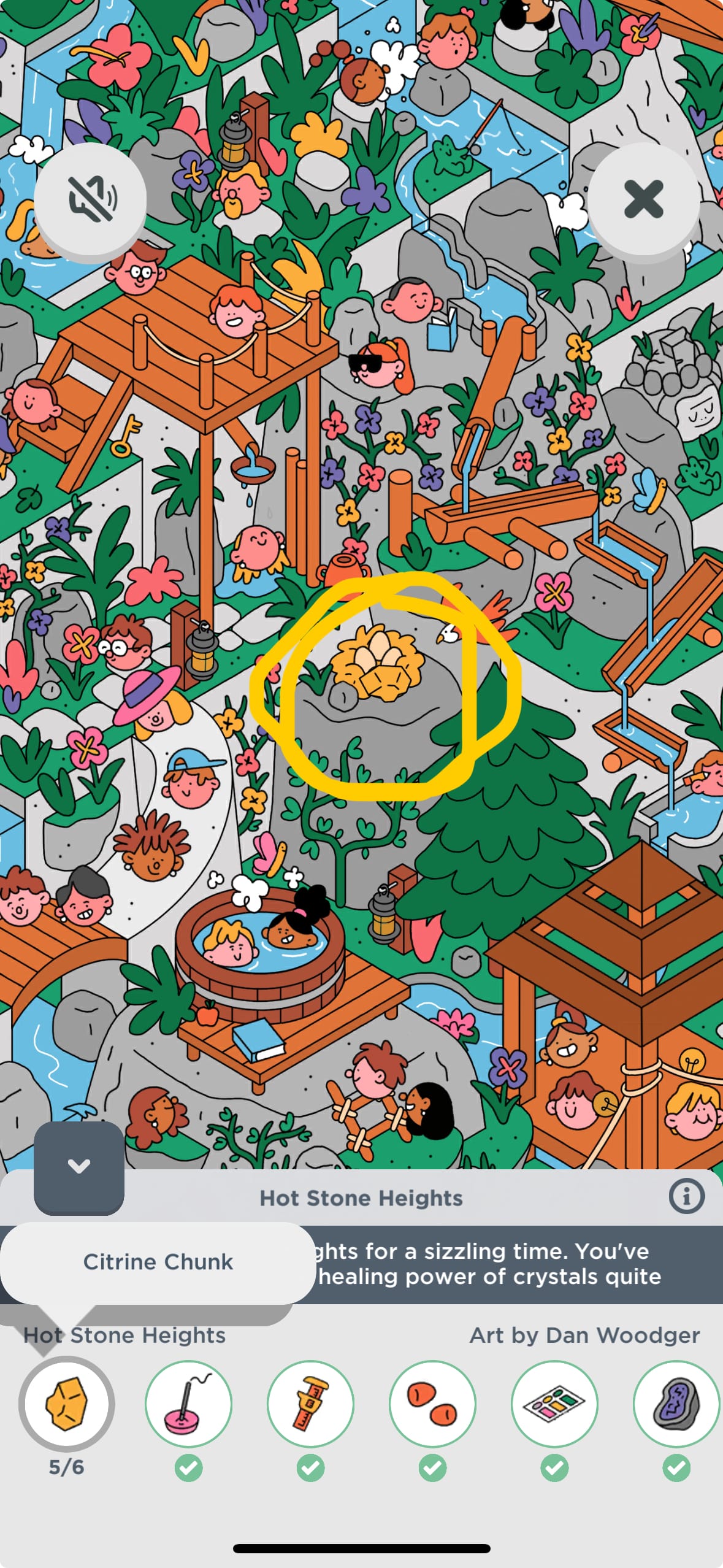The height and width of the screenshot is (1568, 723).
Task: Select the colorful map item
Action: click(x=554, y=1404)
